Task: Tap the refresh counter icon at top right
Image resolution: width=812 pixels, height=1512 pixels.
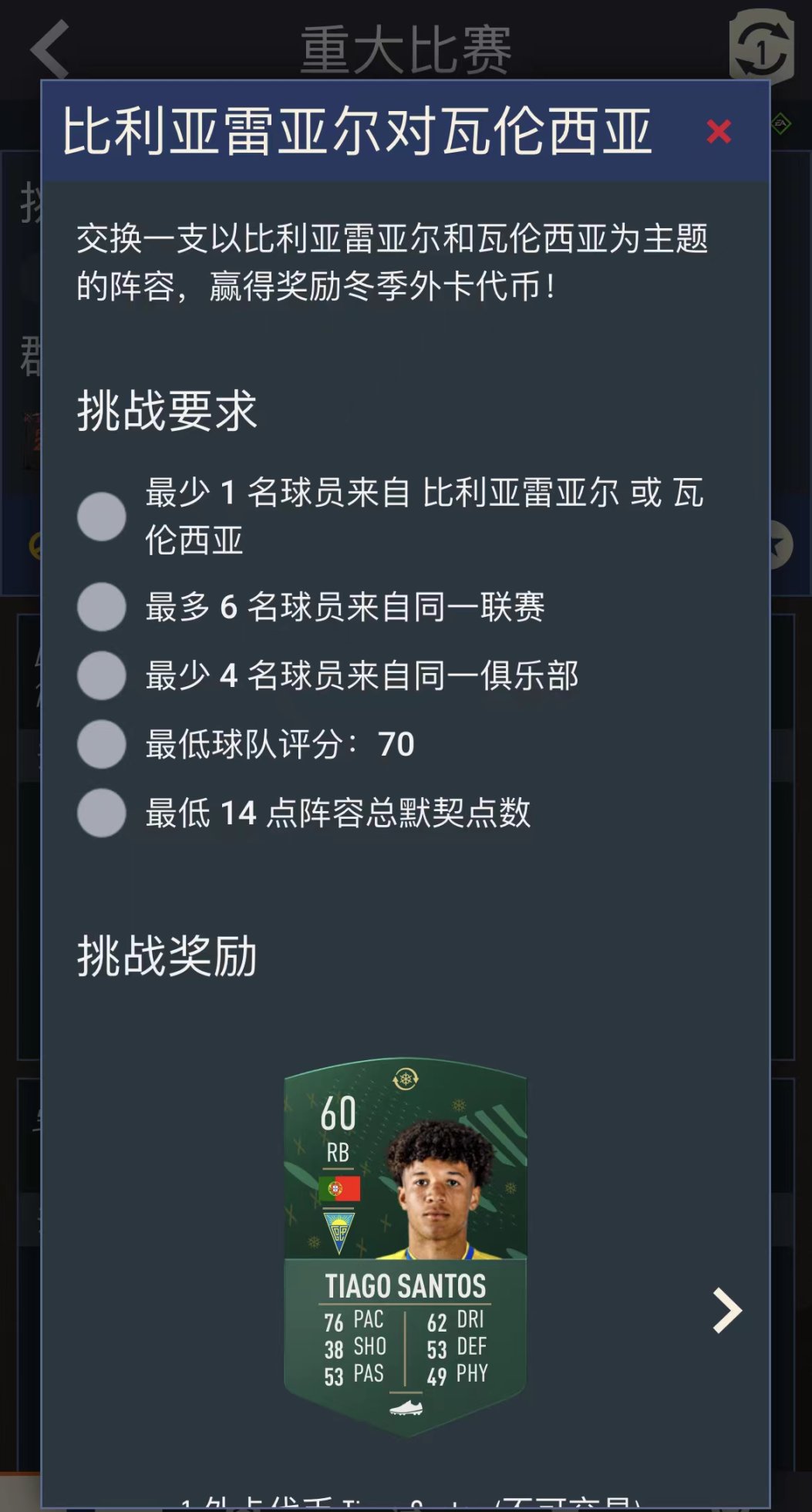Action: click(x=760, y=45)
